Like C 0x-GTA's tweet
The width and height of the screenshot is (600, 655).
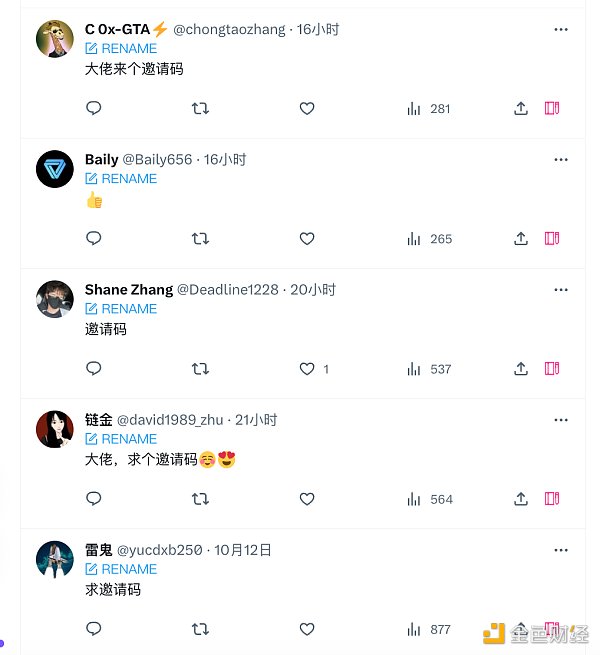(x=307, y=108)
